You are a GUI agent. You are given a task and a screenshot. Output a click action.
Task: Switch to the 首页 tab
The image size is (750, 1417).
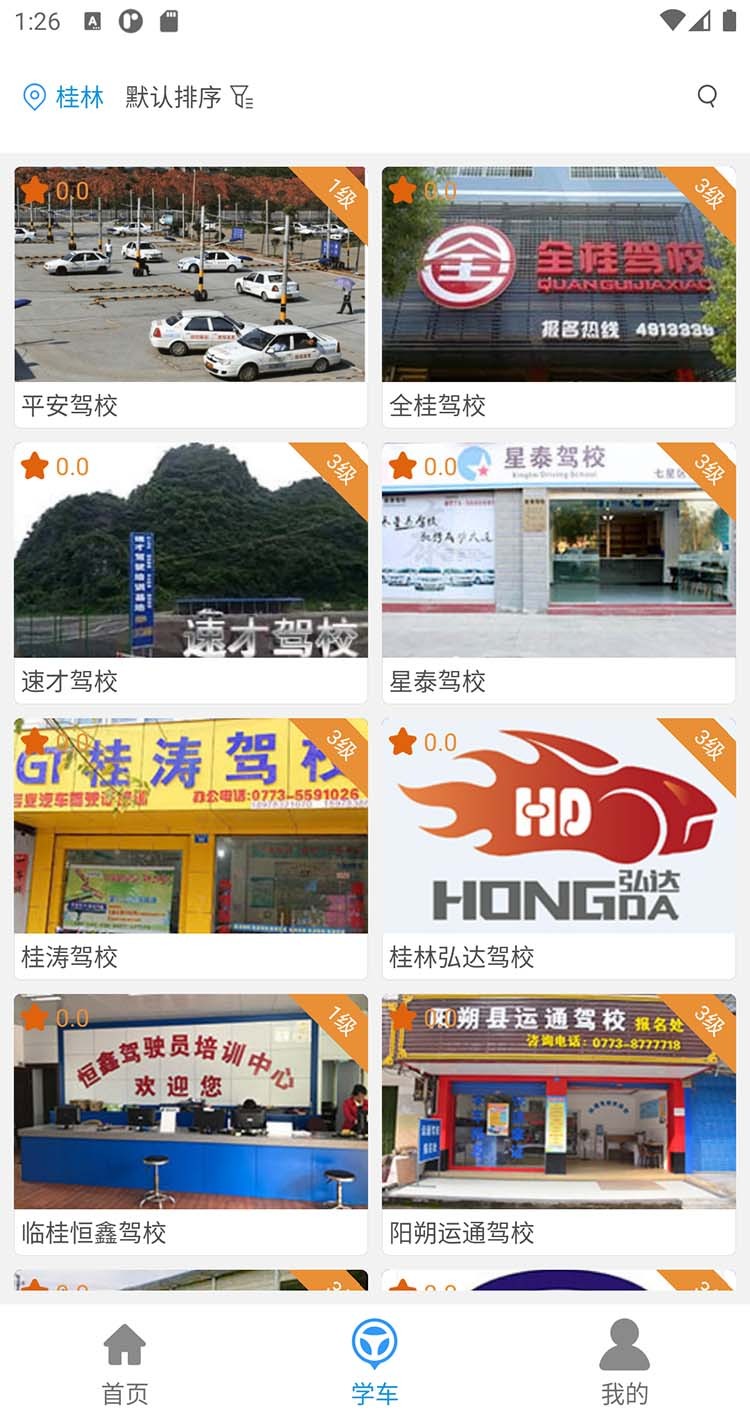[x=125, y=1362]
